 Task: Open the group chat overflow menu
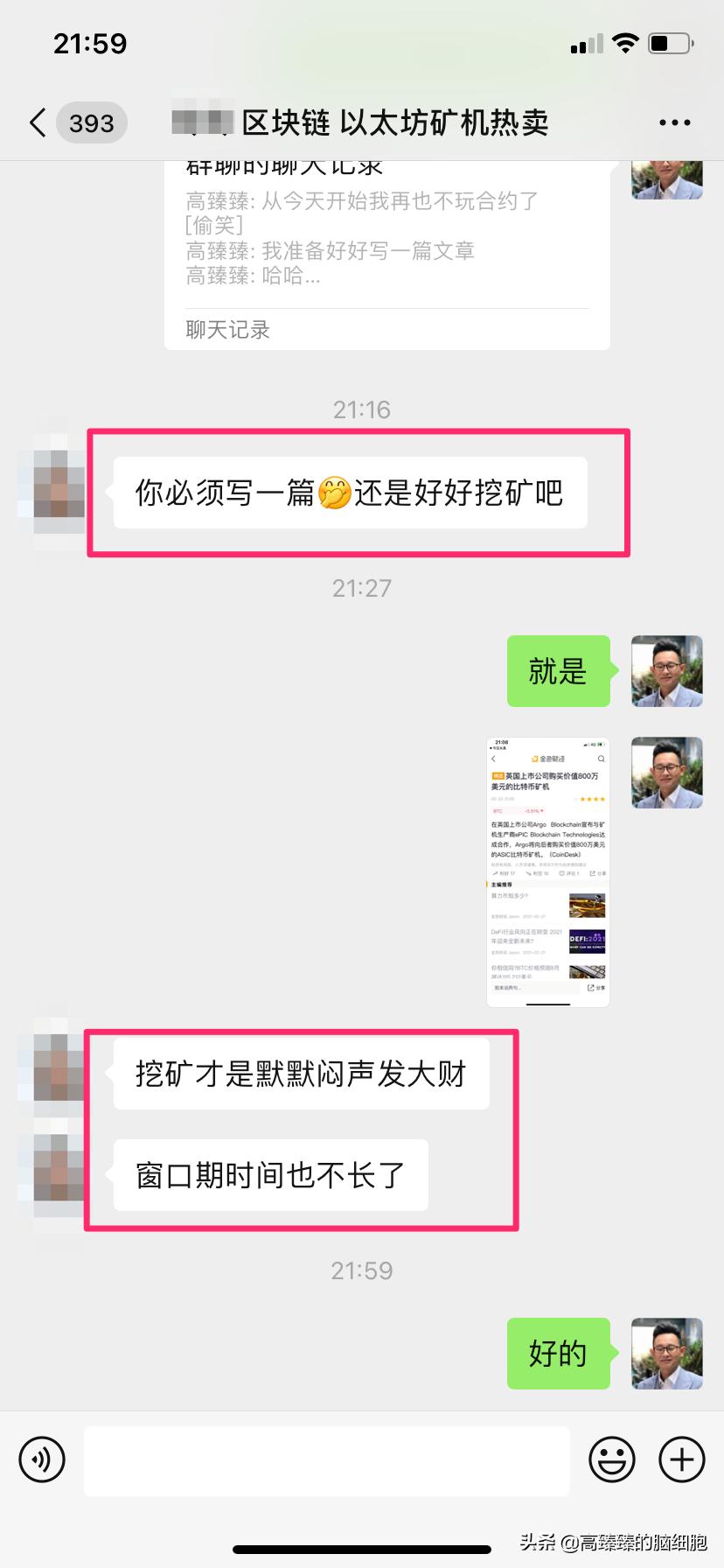(674, 122)
